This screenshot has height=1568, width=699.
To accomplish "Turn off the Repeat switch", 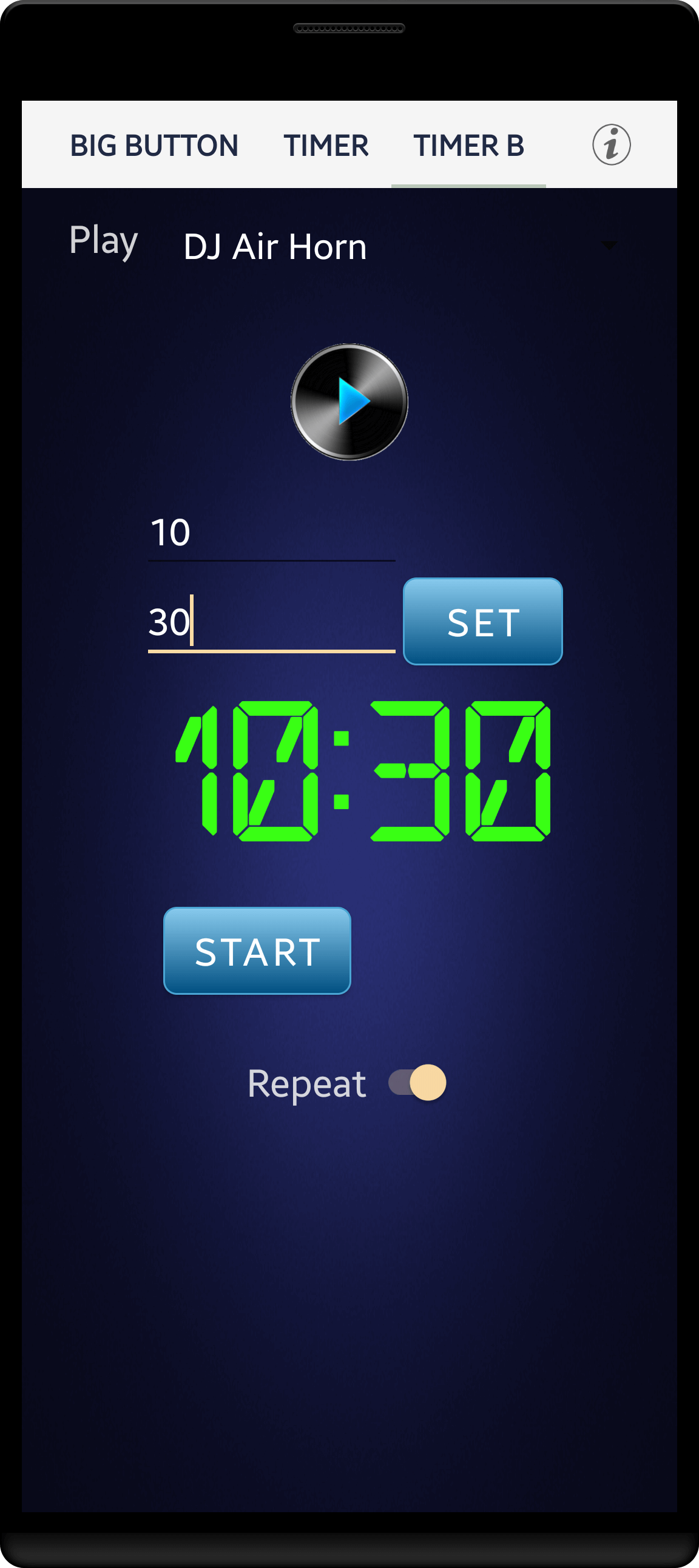I will [417, 1082].
